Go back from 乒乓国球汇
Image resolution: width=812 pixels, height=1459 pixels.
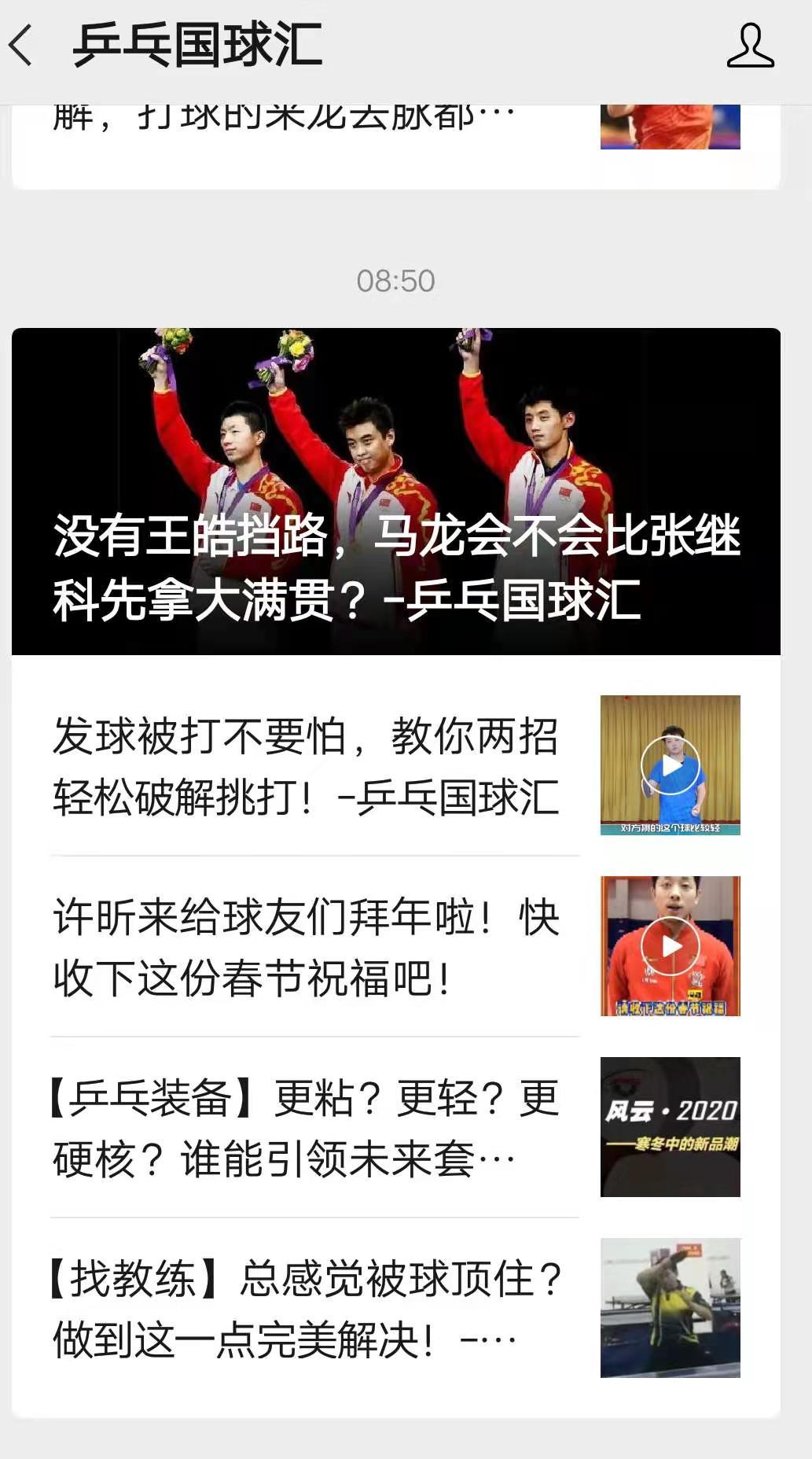click(x=22, y=45)
